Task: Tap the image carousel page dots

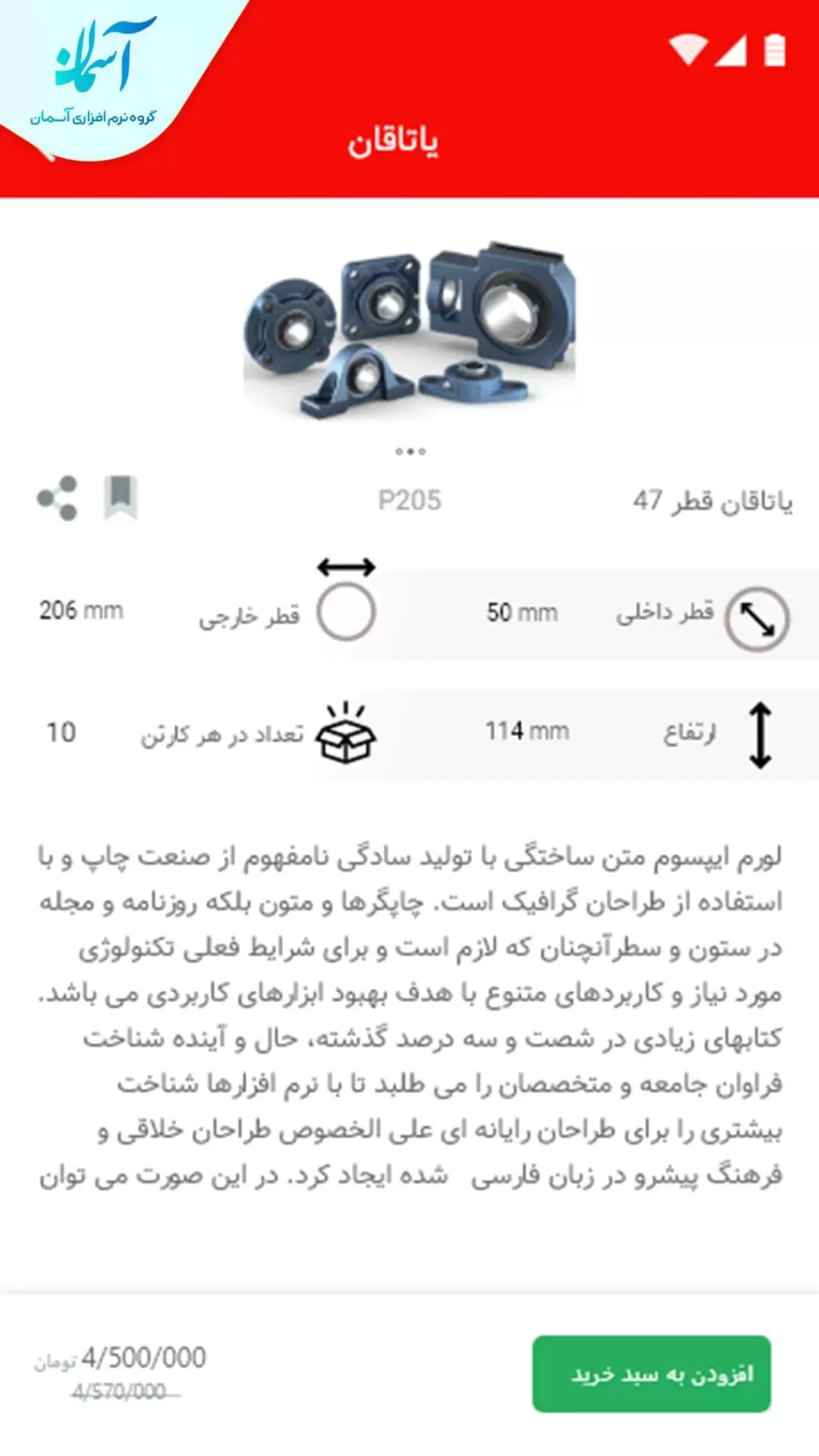Action: [409, 451]
